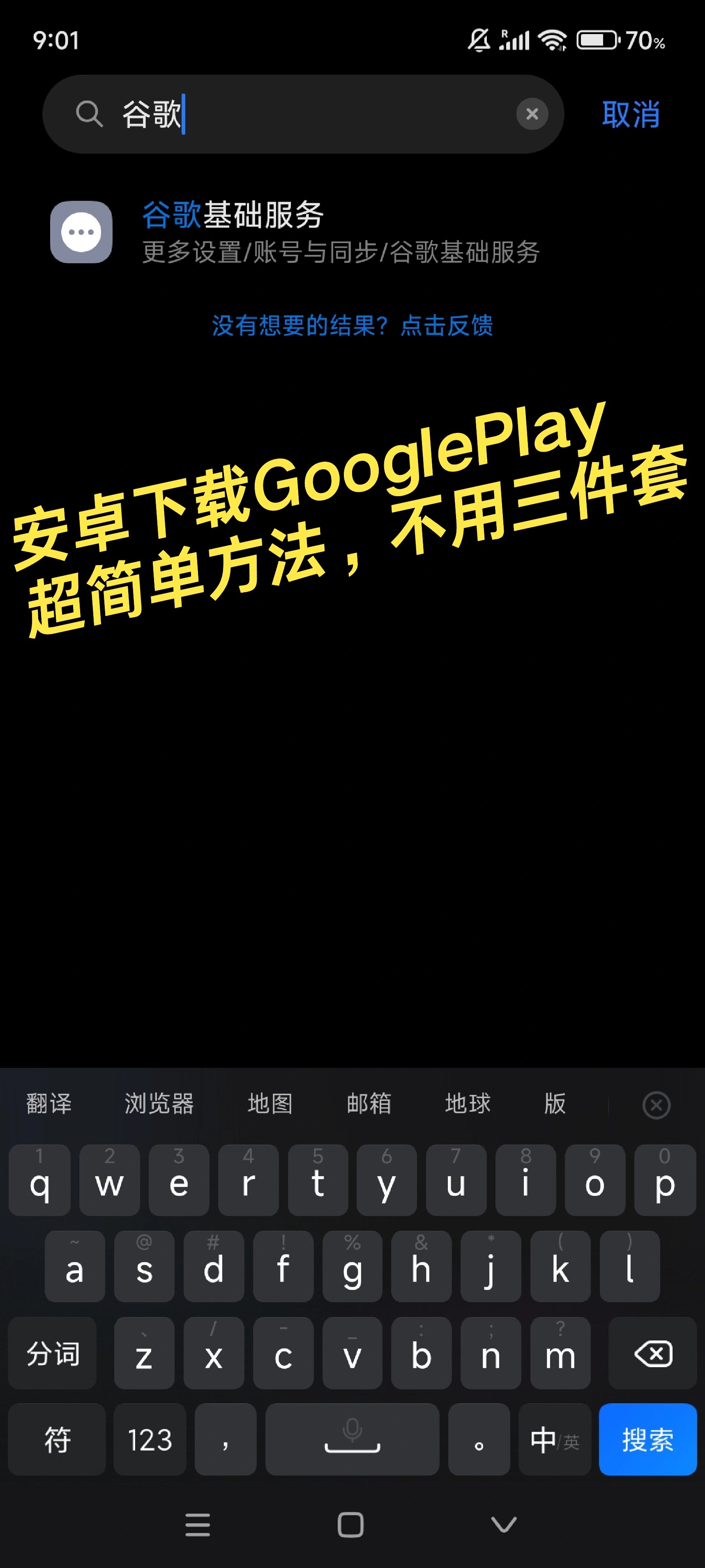
Task: Go to the system home button
Action: click(x=351, y=1525)
